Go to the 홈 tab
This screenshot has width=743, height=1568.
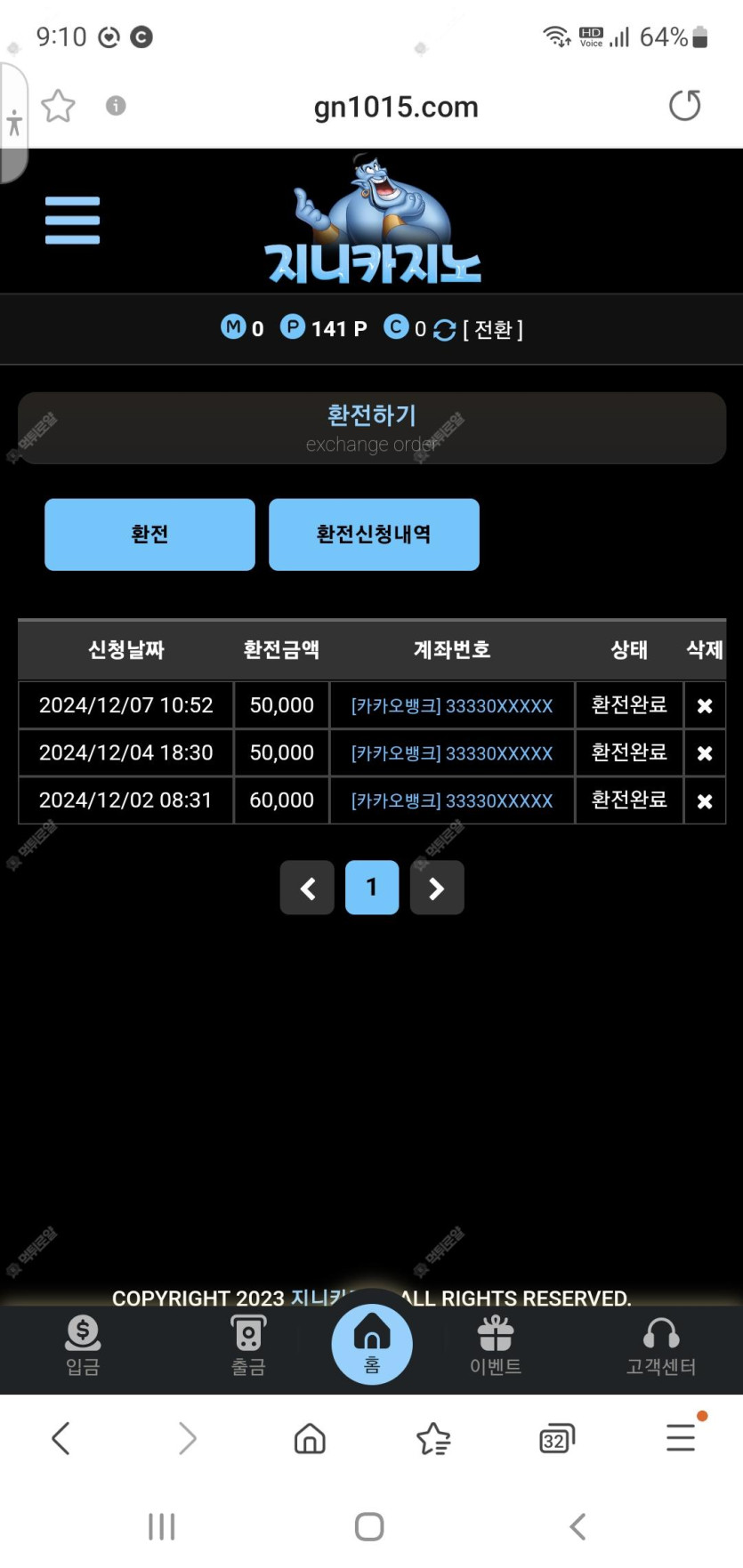click(372, 1343)
